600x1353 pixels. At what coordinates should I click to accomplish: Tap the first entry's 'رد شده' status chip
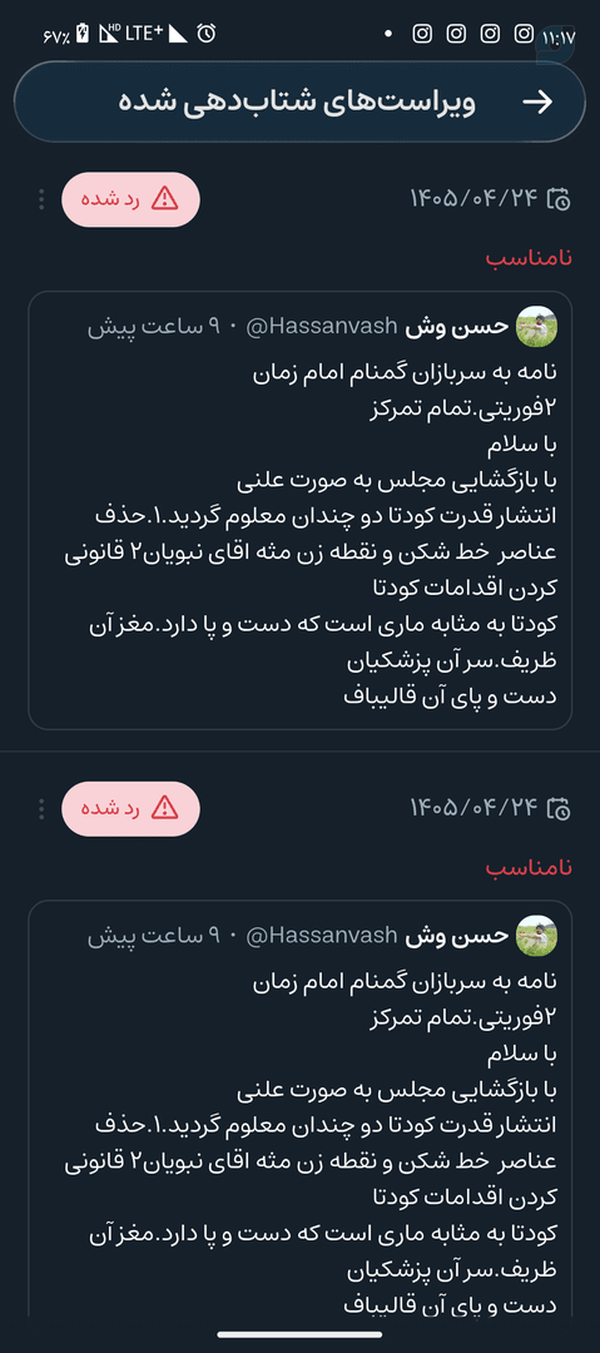click(131, 199)
